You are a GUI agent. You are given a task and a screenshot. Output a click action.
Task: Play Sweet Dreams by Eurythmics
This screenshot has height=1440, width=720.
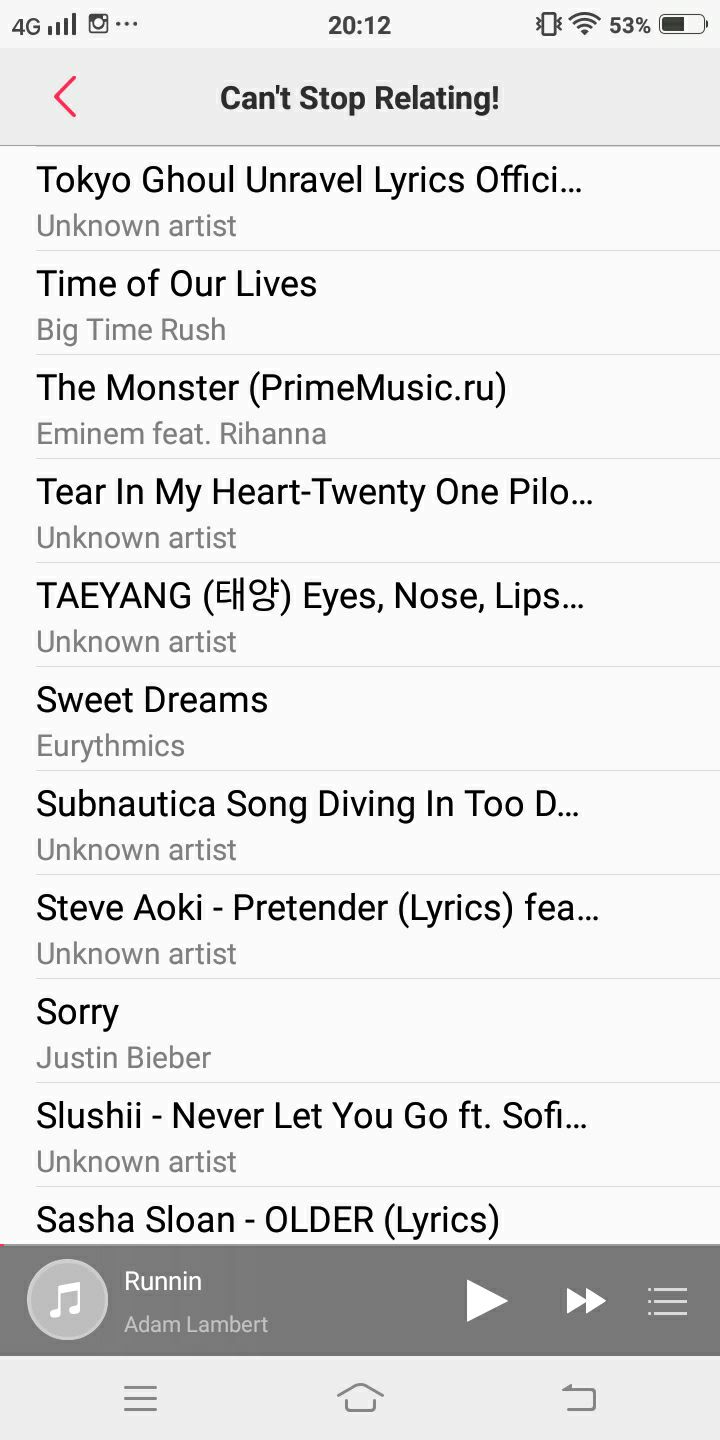pyautogui.click(x=360, y=719)
